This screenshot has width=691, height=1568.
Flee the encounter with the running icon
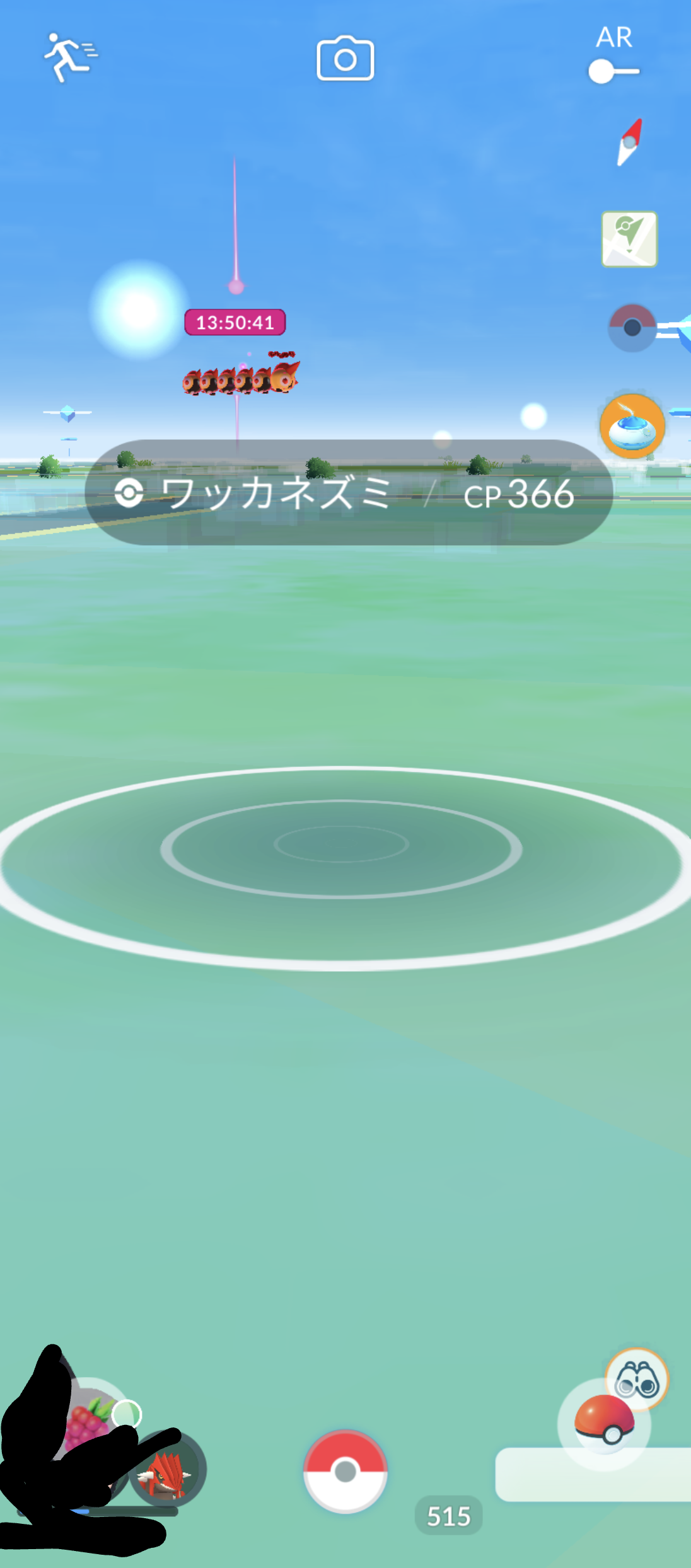(x=69, y=57)
